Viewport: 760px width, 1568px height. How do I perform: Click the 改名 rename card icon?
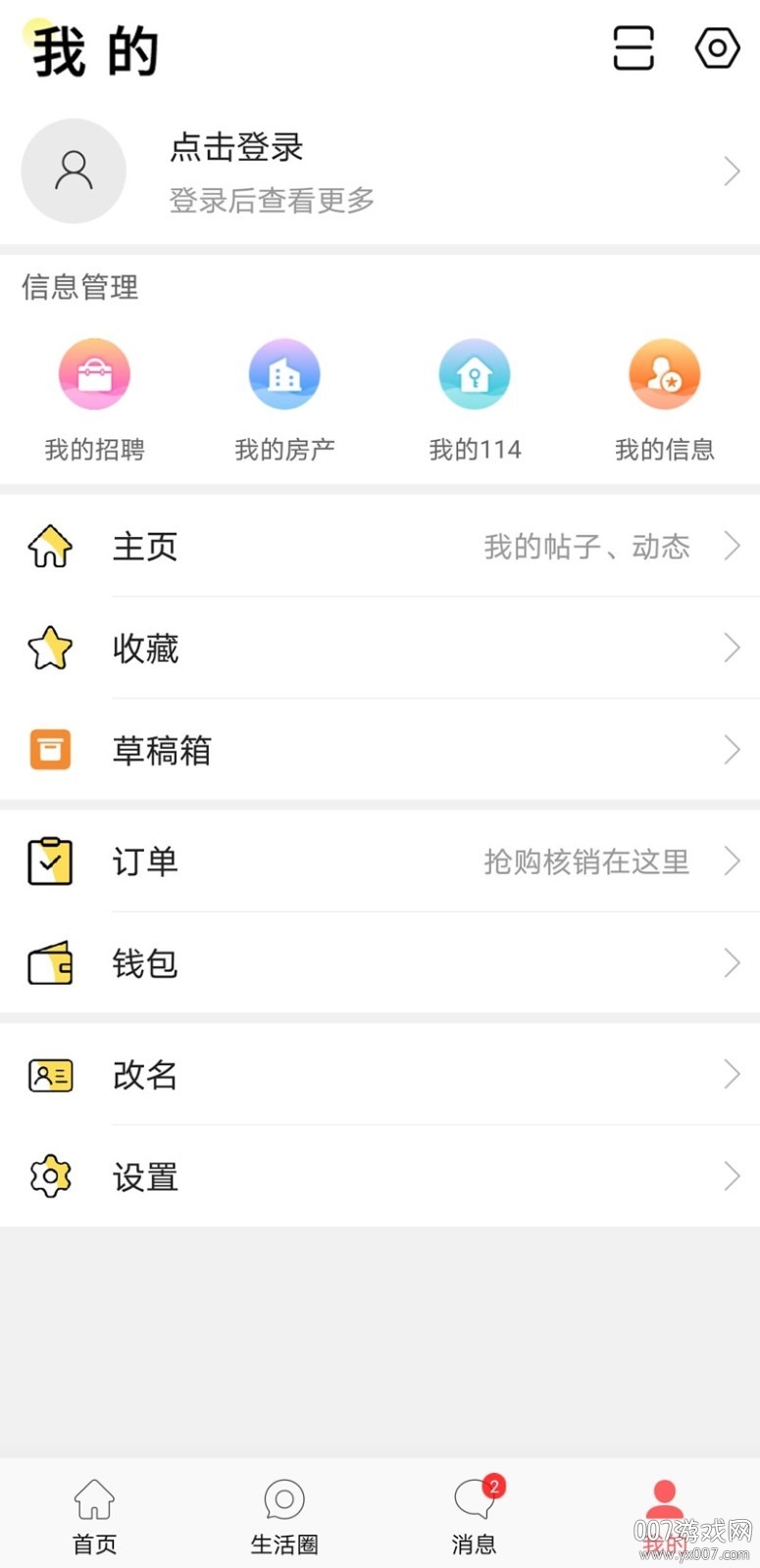50,1075
